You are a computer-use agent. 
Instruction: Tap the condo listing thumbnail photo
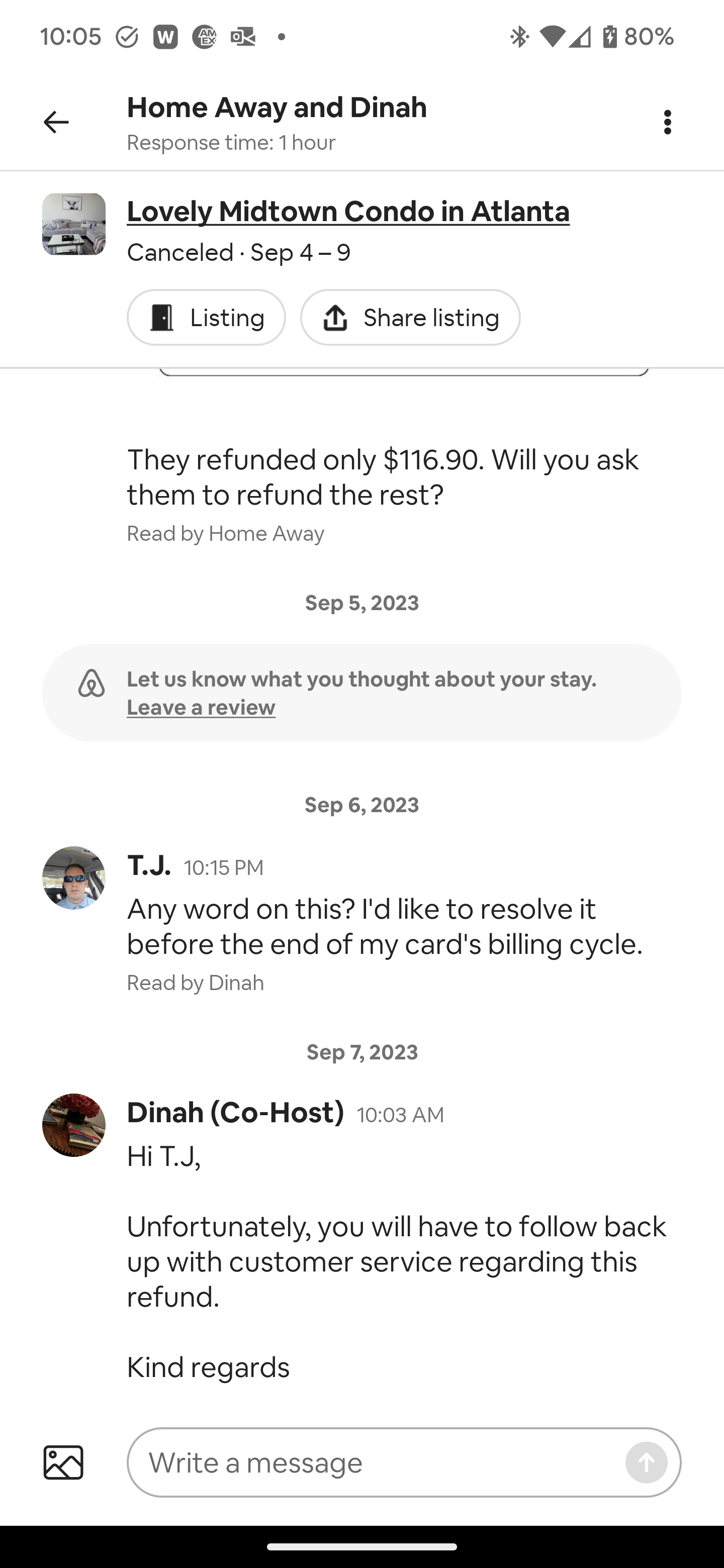pos(74,224)
